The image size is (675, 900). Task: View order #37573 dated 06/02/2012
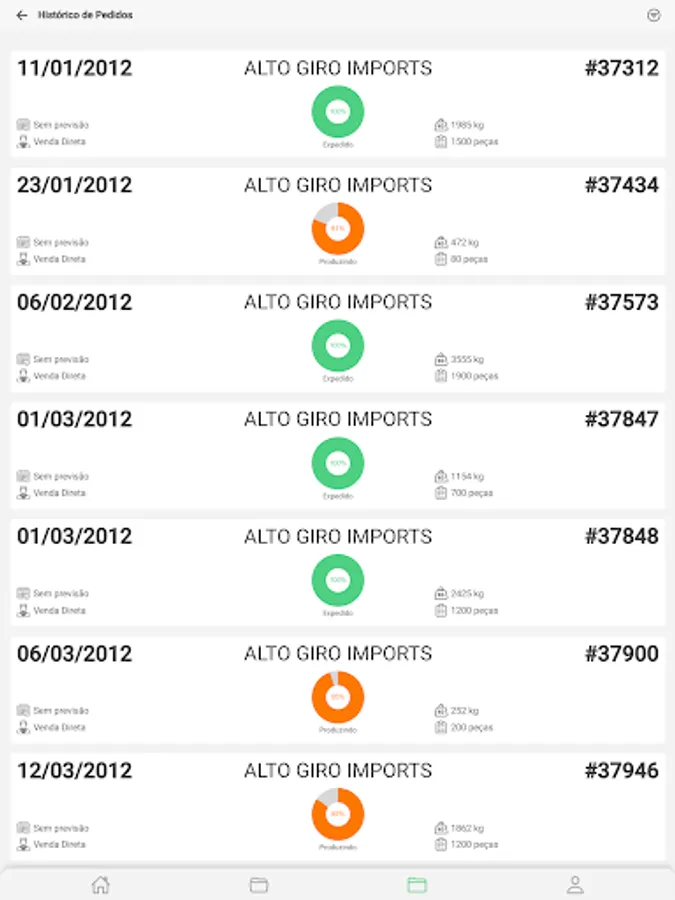click(x=338, y=338)
